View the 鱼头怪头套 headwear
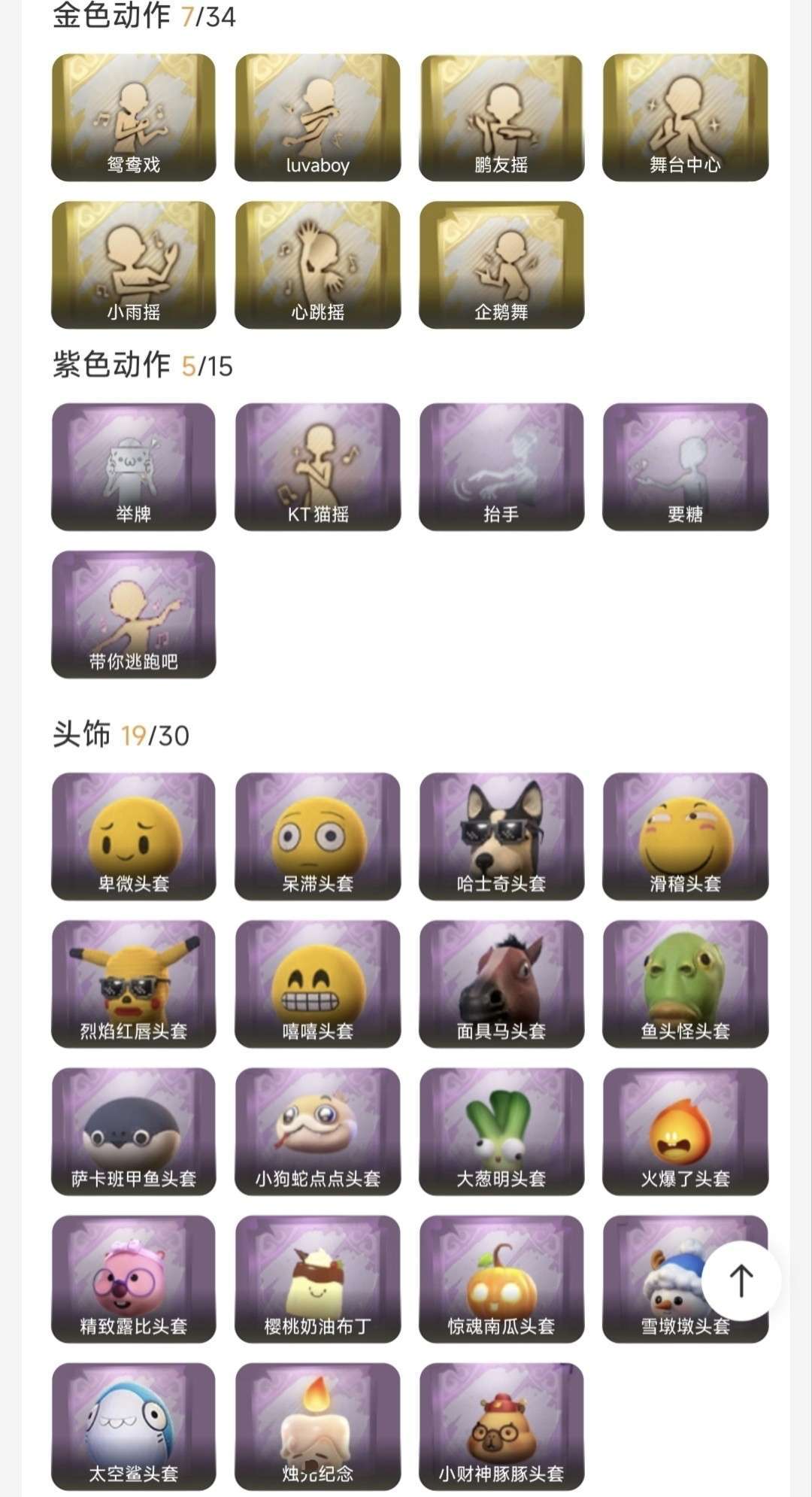Screen dimensions: 812x1497 point(685,983)
